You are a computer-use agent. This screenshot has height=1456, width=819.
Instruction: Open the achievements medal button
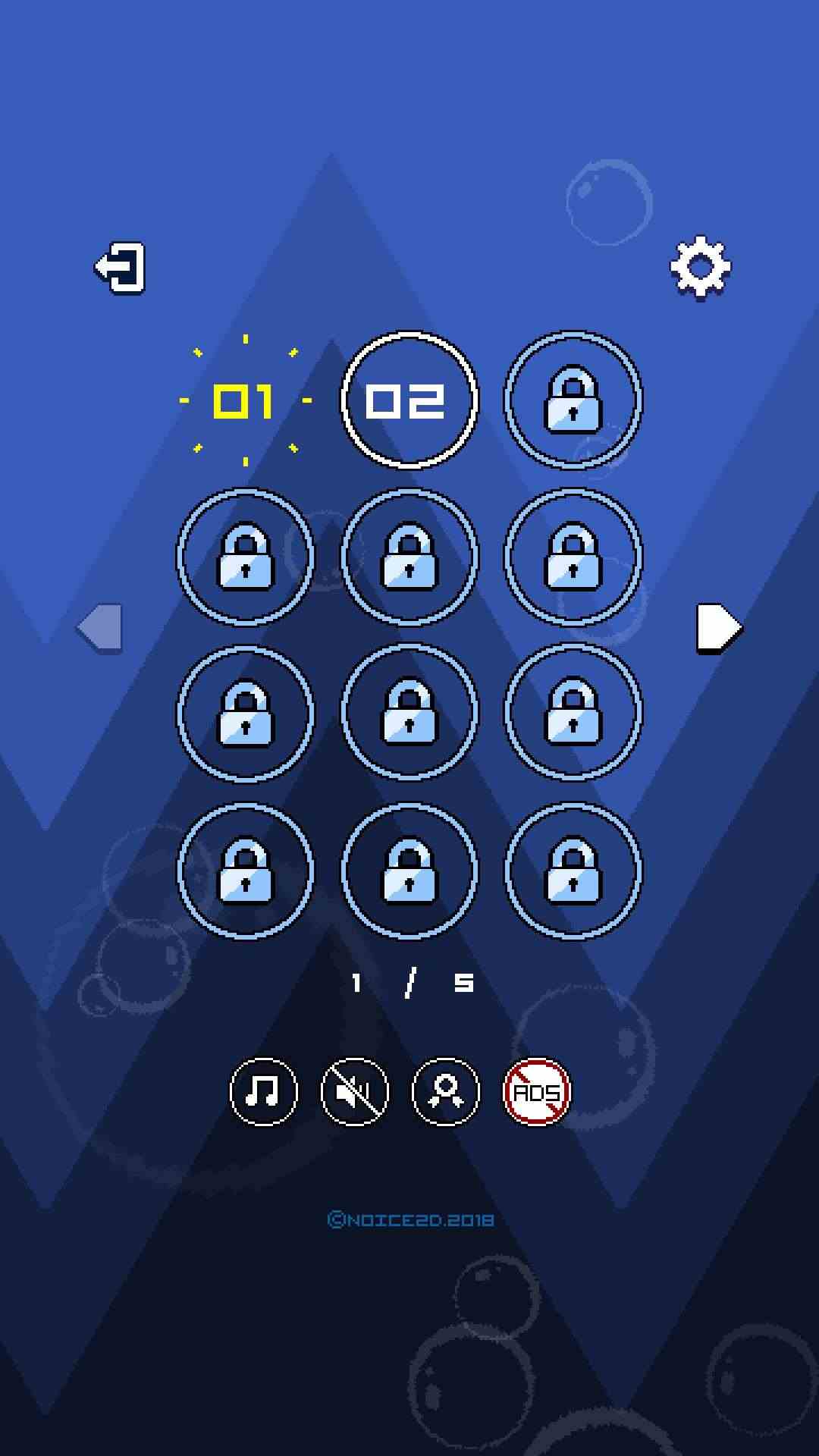[445, 1092]
